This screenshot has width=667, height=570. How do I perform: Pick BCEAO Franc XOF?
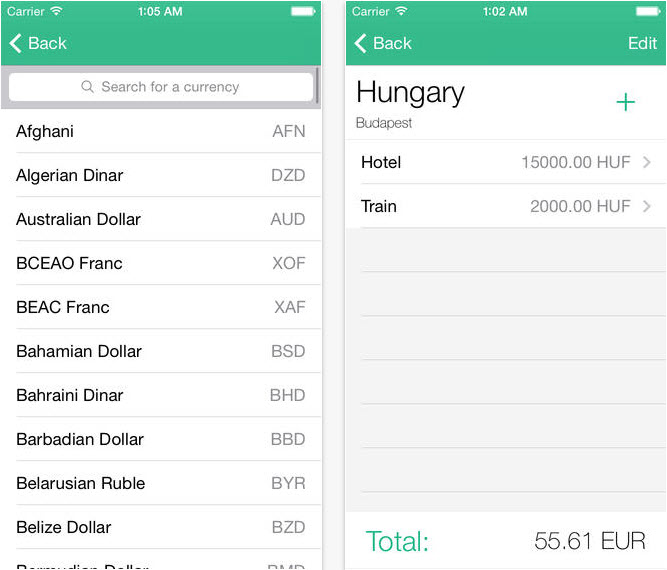[160, 263]
